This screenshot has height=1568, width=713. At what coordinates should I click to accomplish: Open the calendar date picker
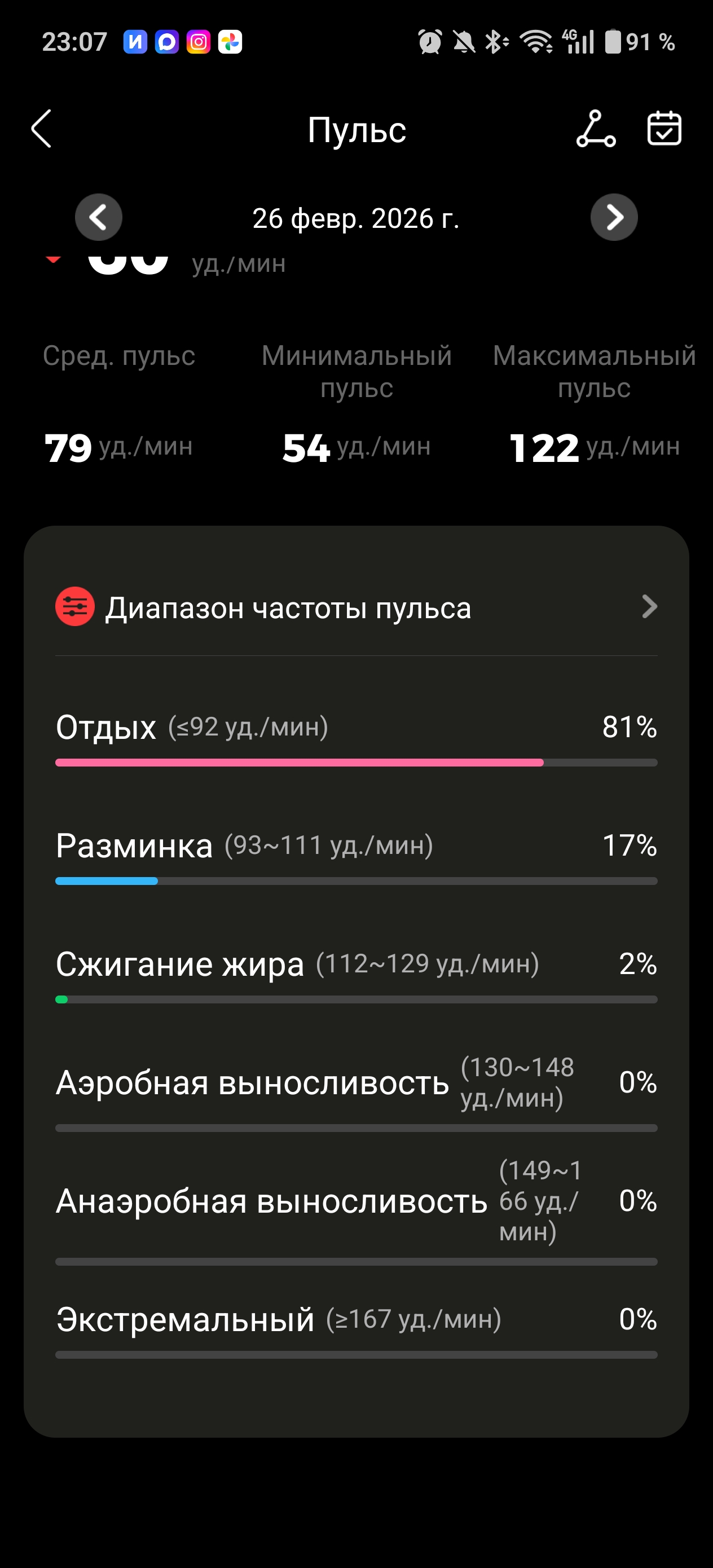pyautogui.click(x=664, y=129)
